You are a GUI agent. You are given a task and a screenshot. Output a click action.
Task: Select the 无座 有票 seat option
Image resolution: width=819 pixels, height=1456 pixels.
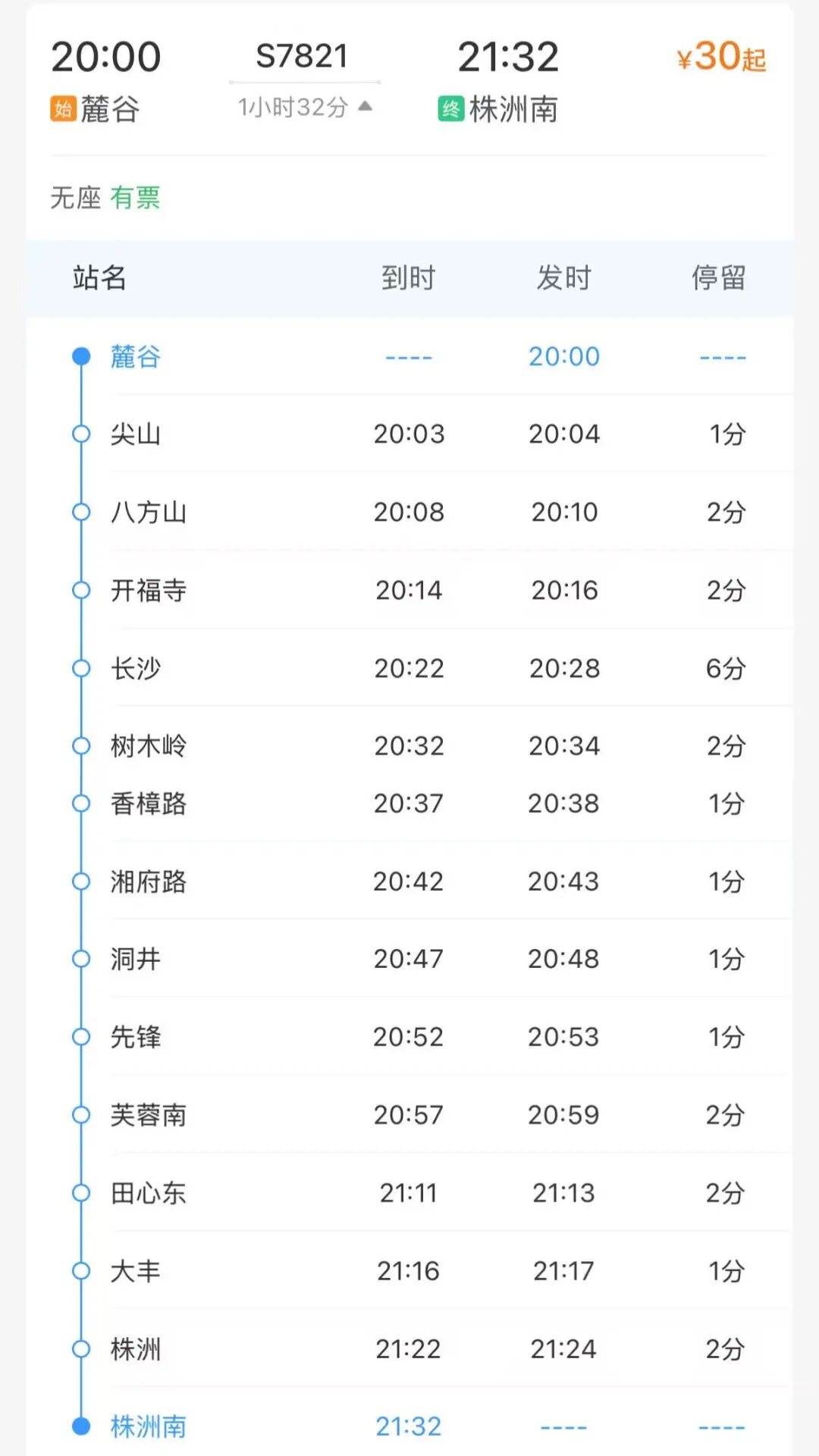(x=105, y=198)
